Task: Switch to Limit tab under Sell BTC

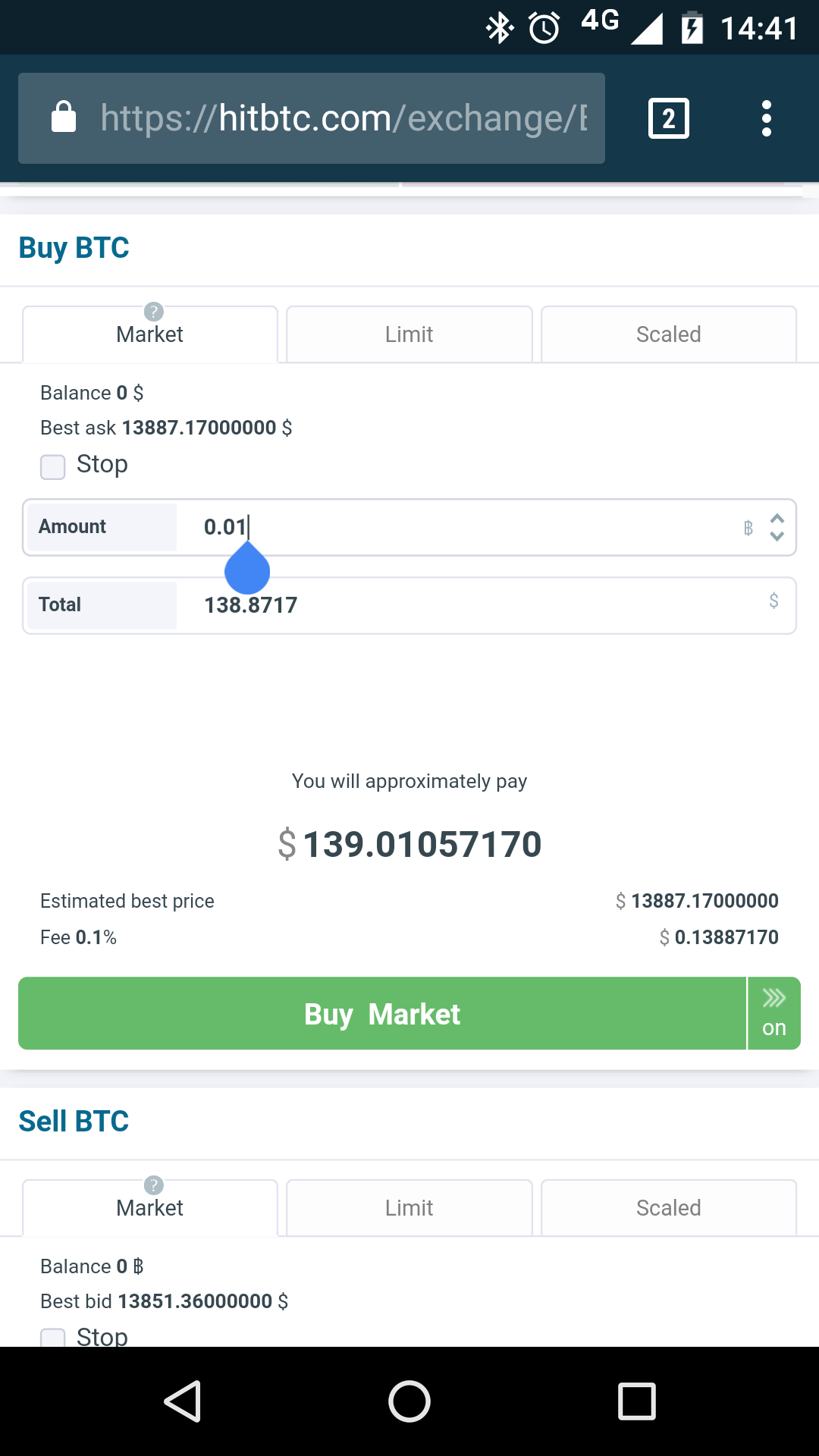Action: (409, 1208)
